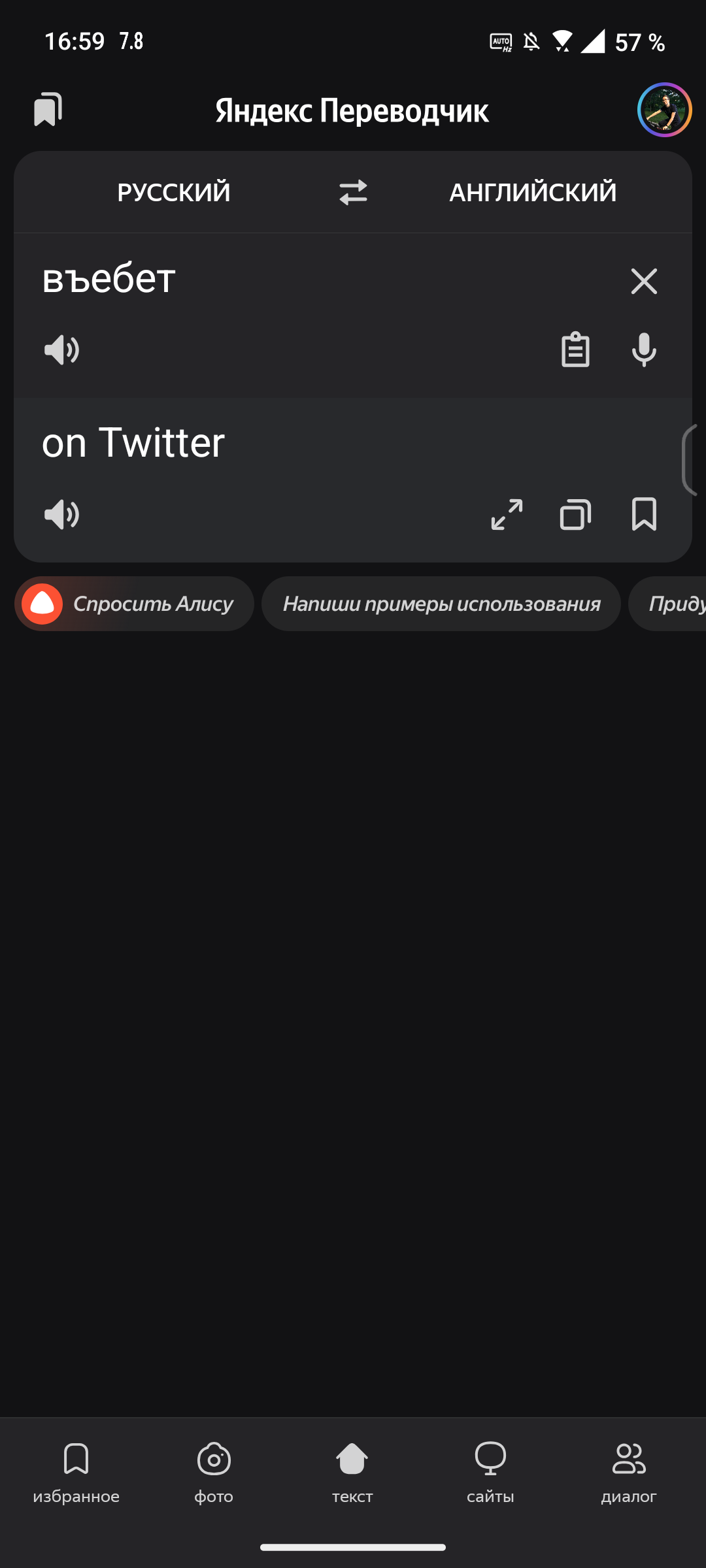Open saved translation collections icon
706x1568 pixels.
coord(48,109)
